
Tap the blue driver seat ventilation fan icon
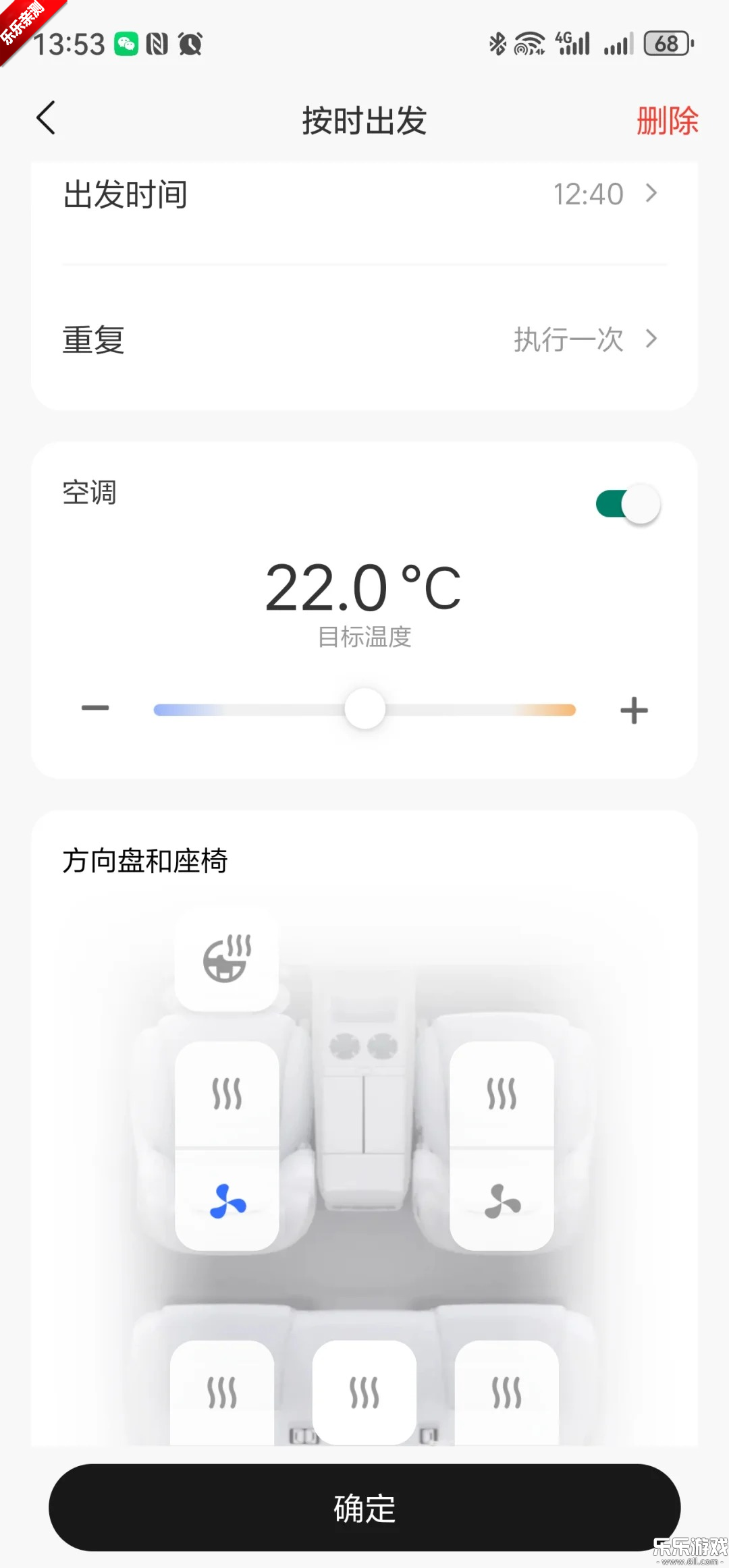pyautogui.click(x=227, y=1201)
